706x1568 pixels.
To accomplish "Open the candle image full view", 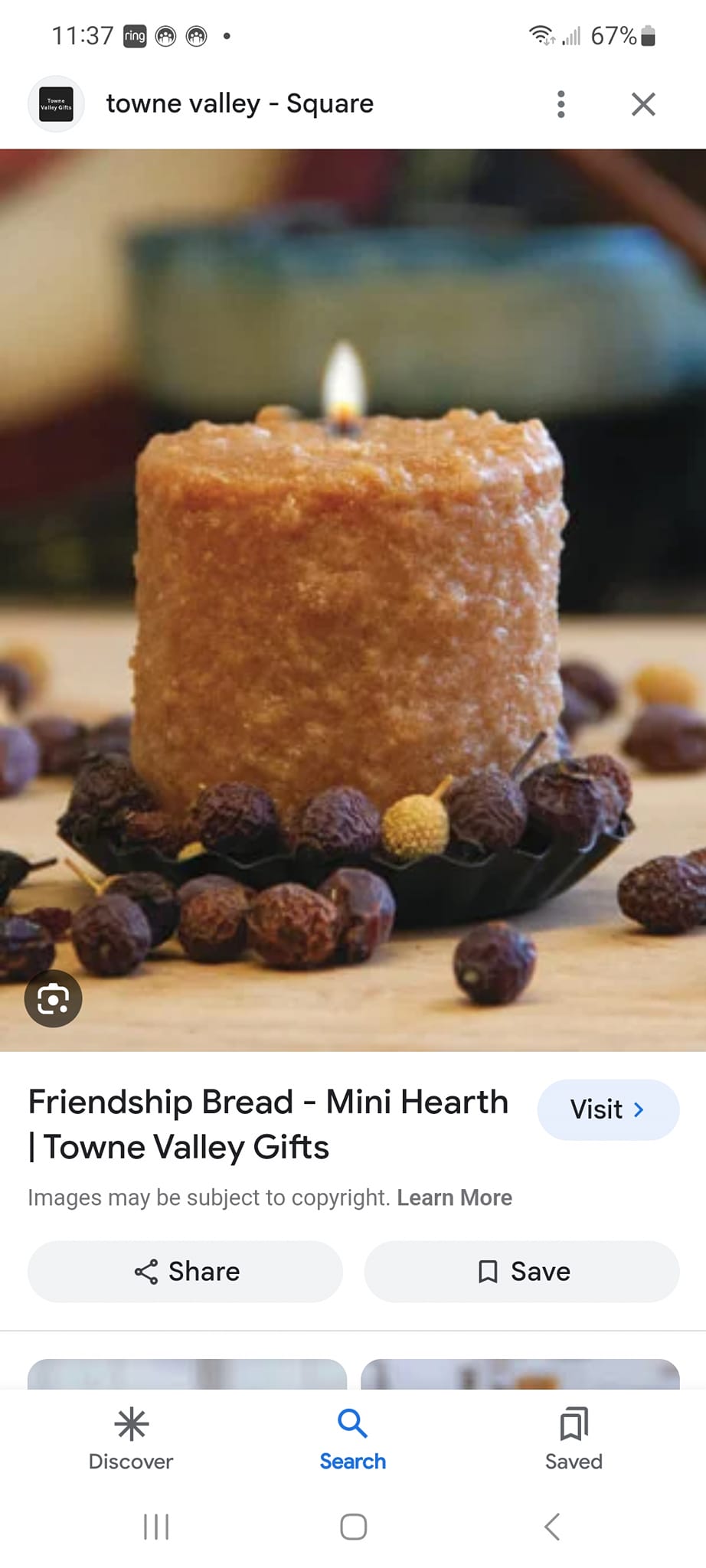I will (x=353, y=600).
